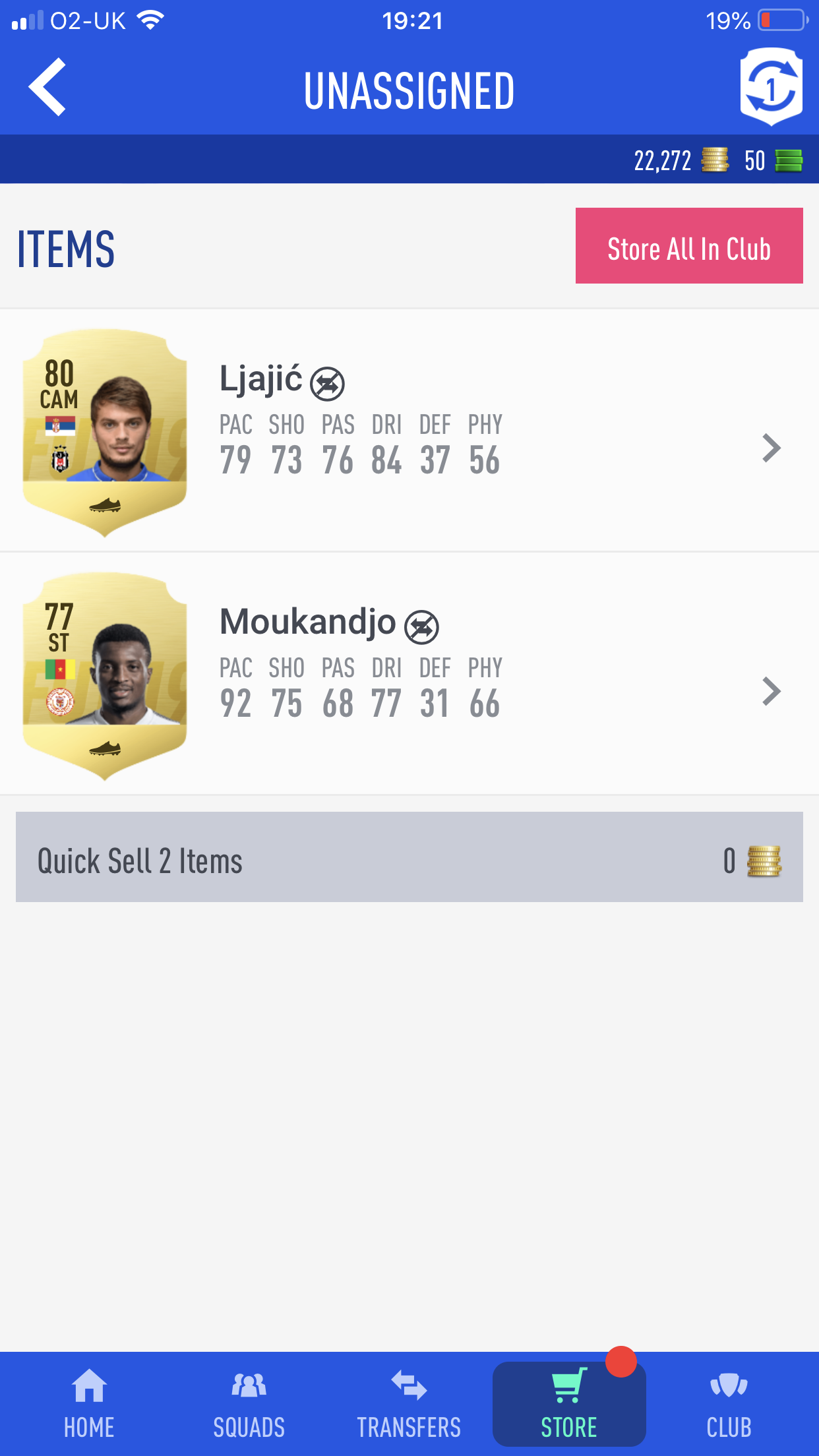Open the refresh shield icon with number 1

pos(771,86)
